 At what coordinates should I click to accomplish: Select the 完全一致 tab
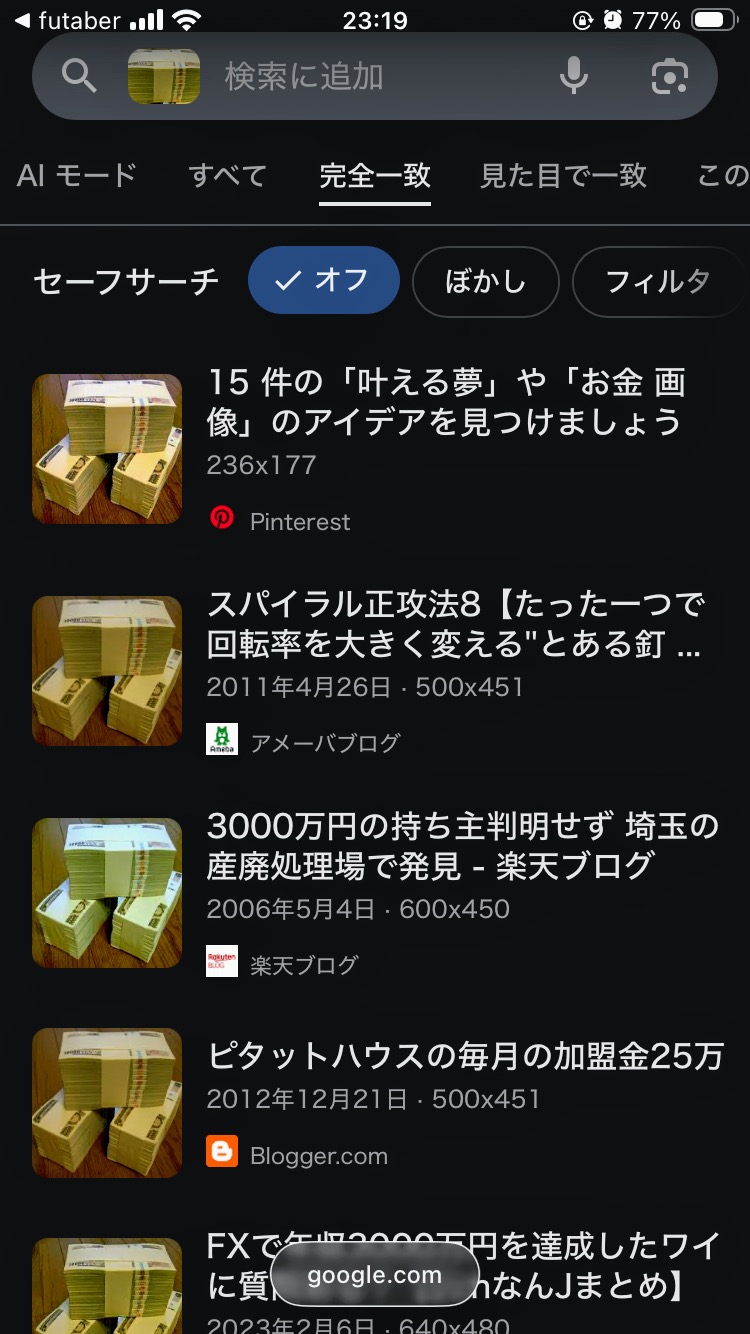tap(375, 176)
